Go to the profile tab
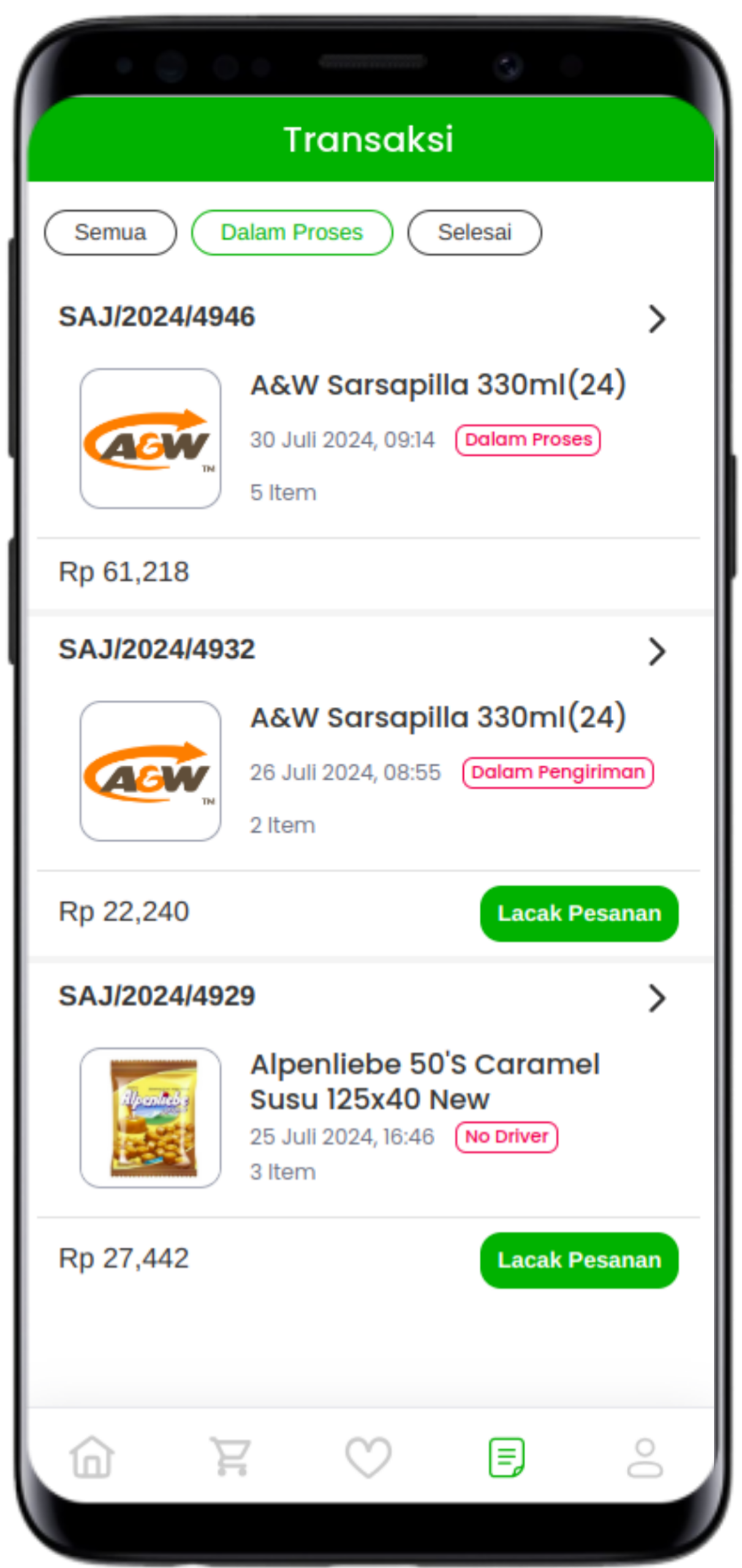 (645, 1457)
